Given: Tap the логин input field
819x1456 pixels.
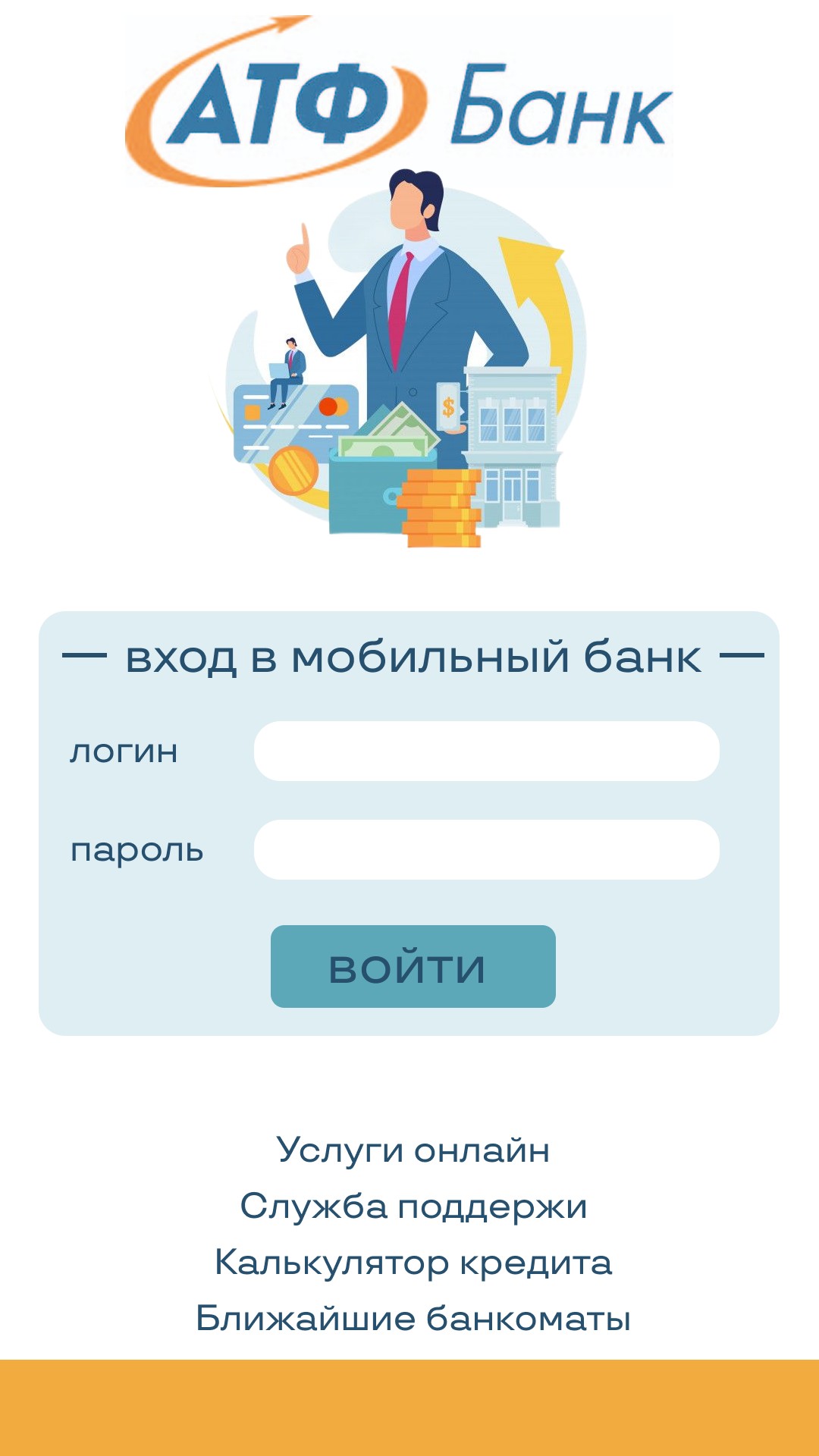Looking at the screenshot, I should (x=486, y=751).
